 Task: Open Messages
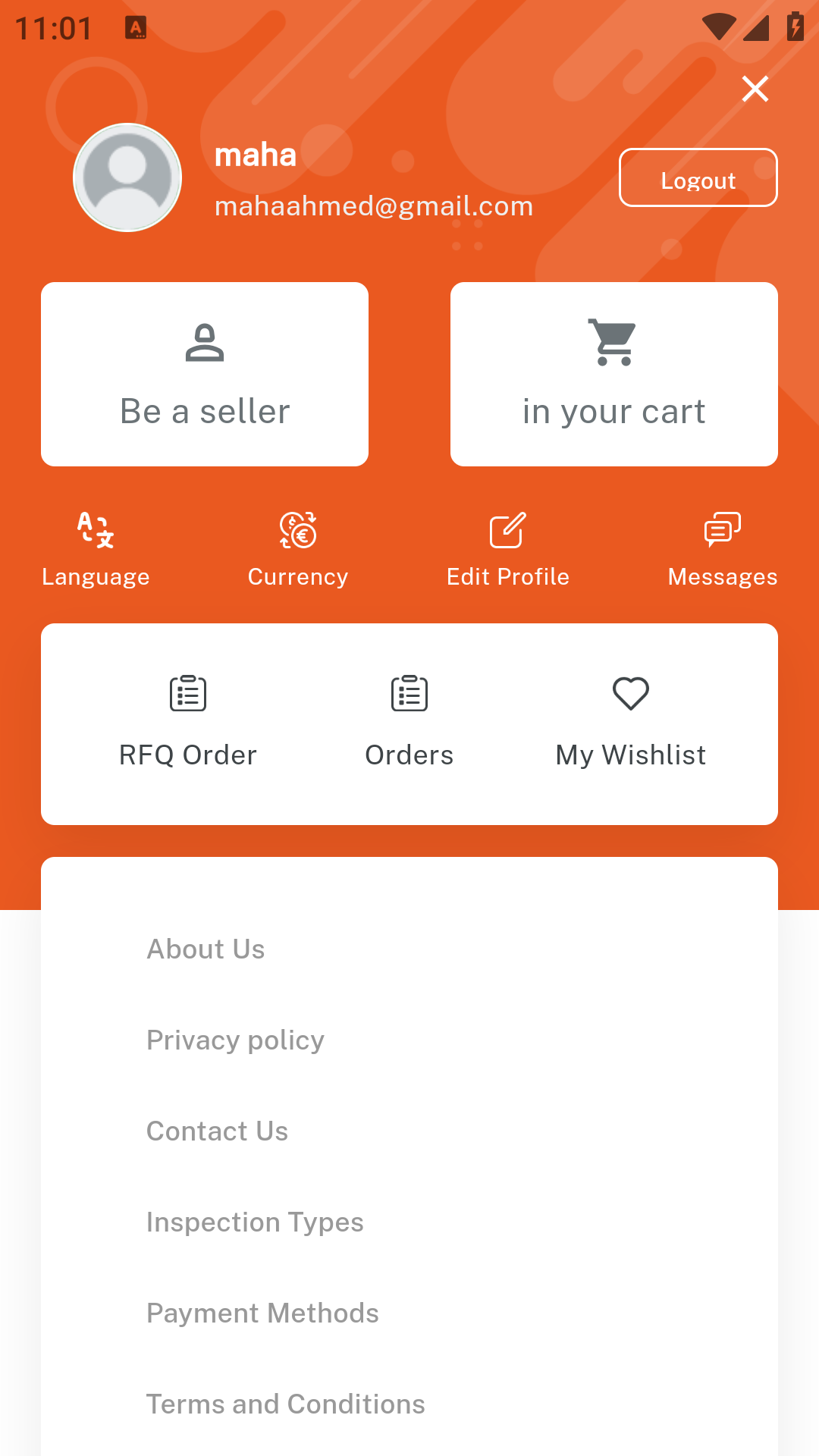click(x=722, y=550)
